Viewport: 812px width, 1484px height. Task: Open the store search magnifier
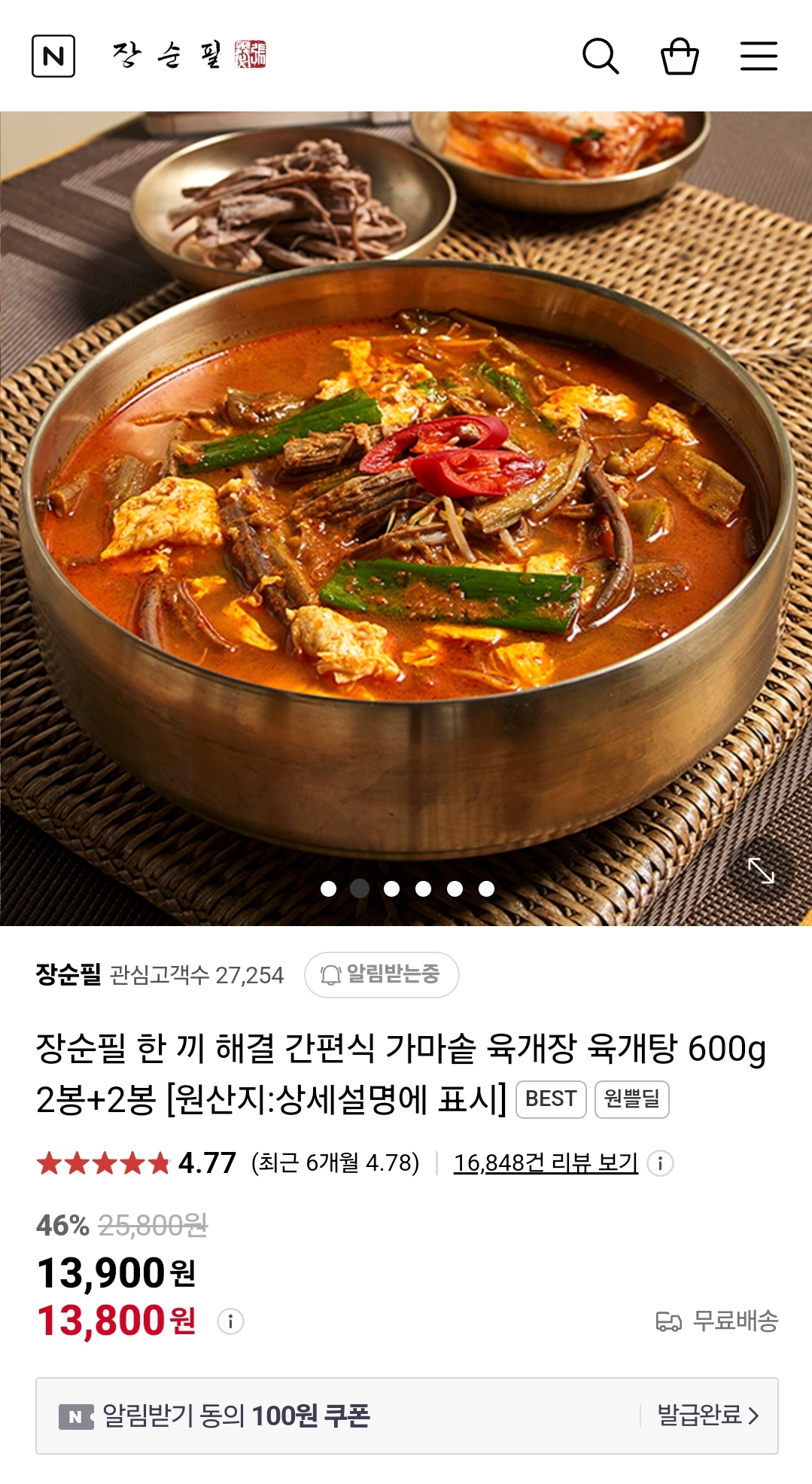(601, 56)
